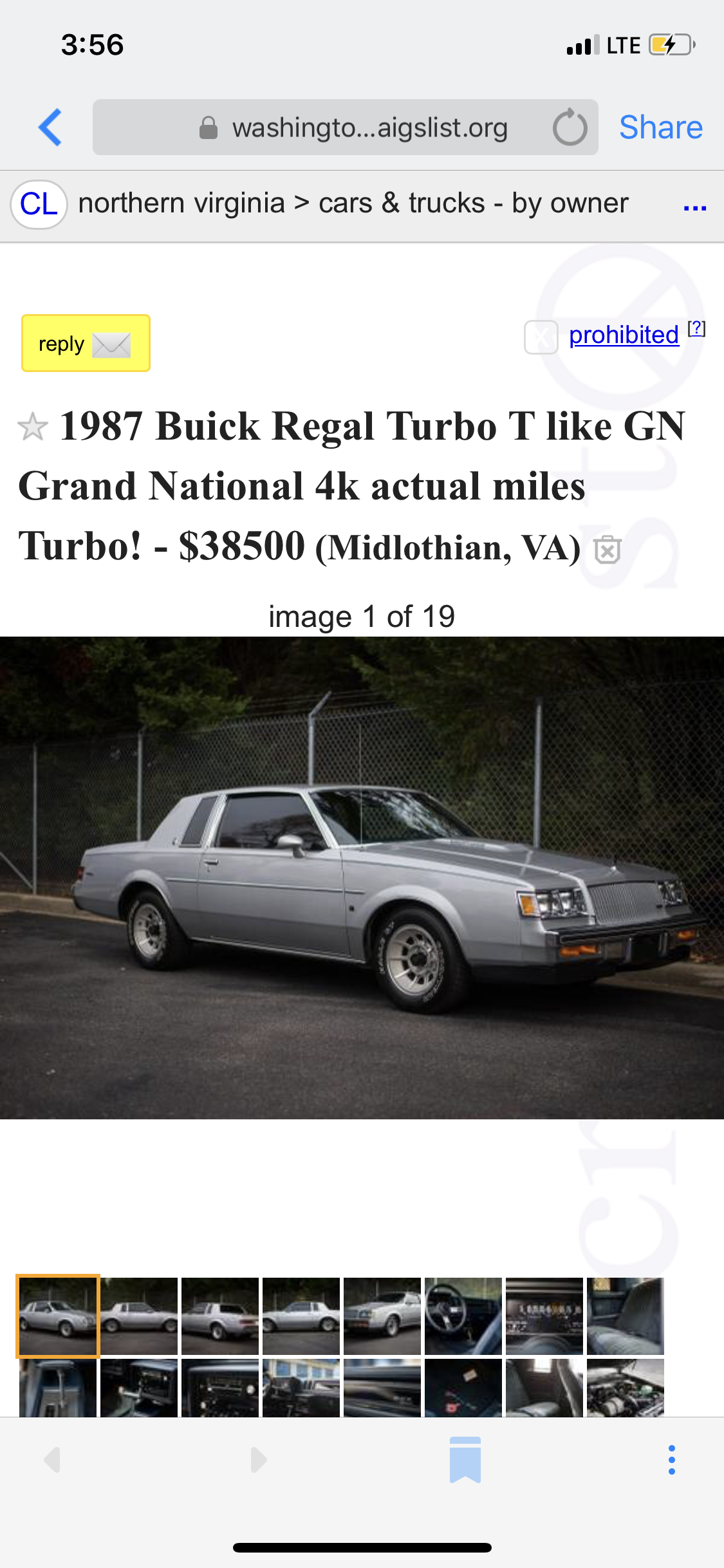Go back with the blue arrow

50,127
